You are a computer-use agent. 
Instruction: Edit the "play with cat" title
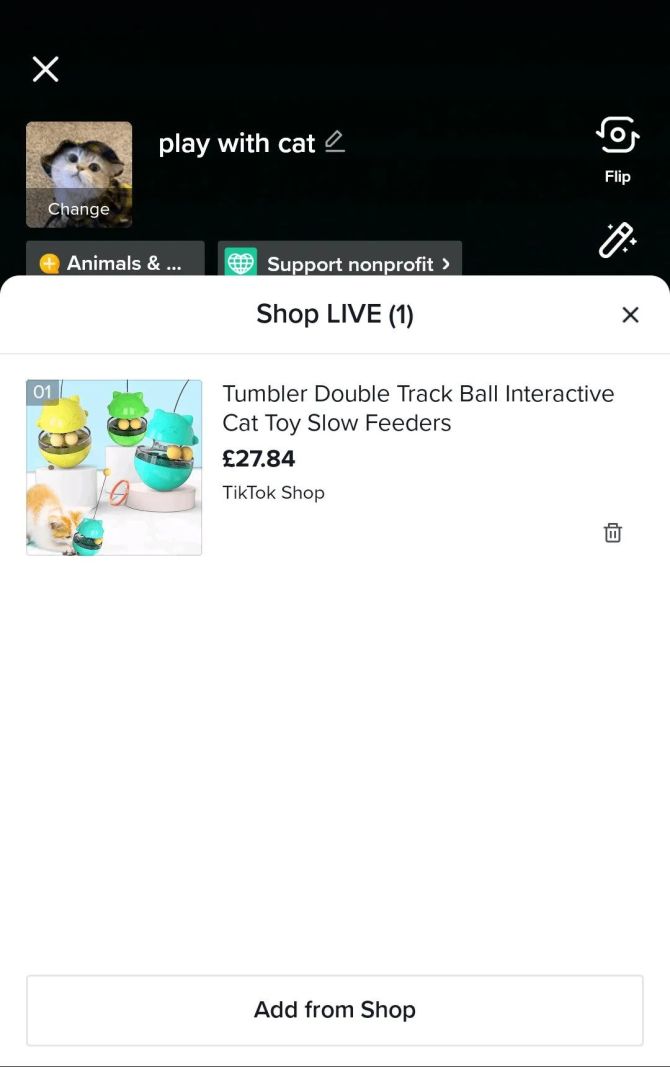point(335,143)
